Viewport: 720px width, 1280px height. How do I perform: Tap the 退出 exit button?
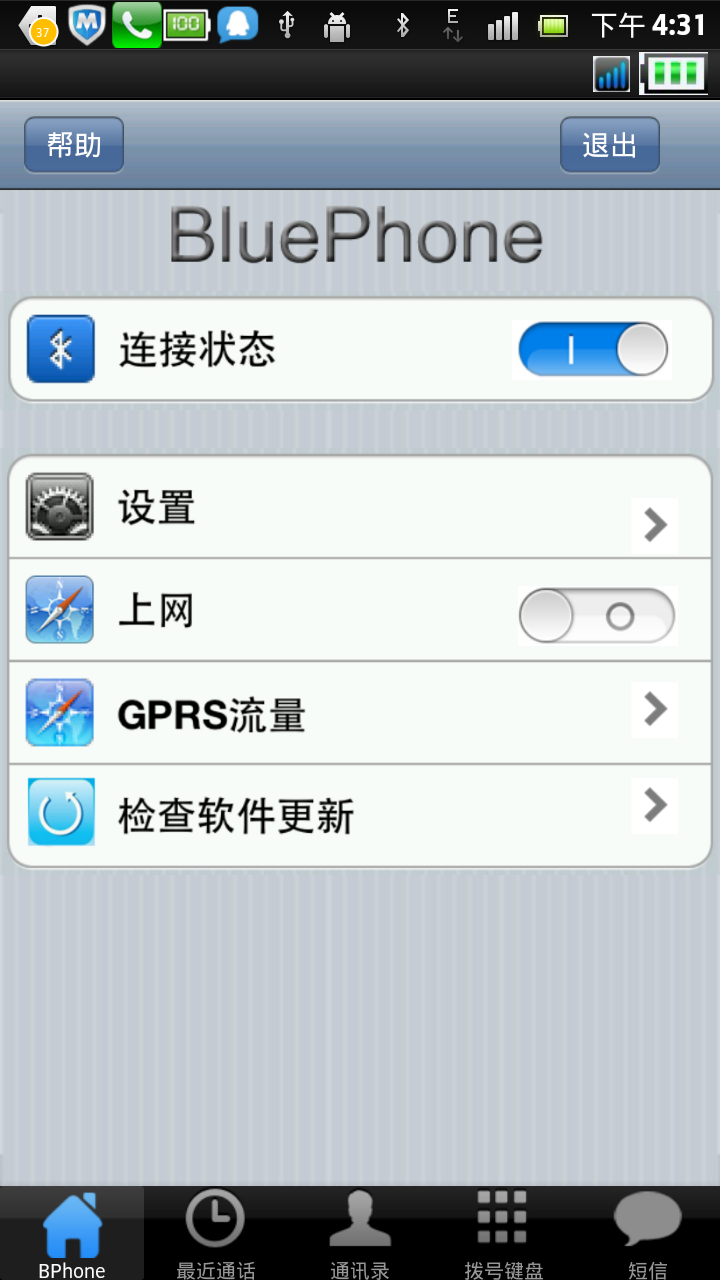pyautogui.click(x=609, y=145)
